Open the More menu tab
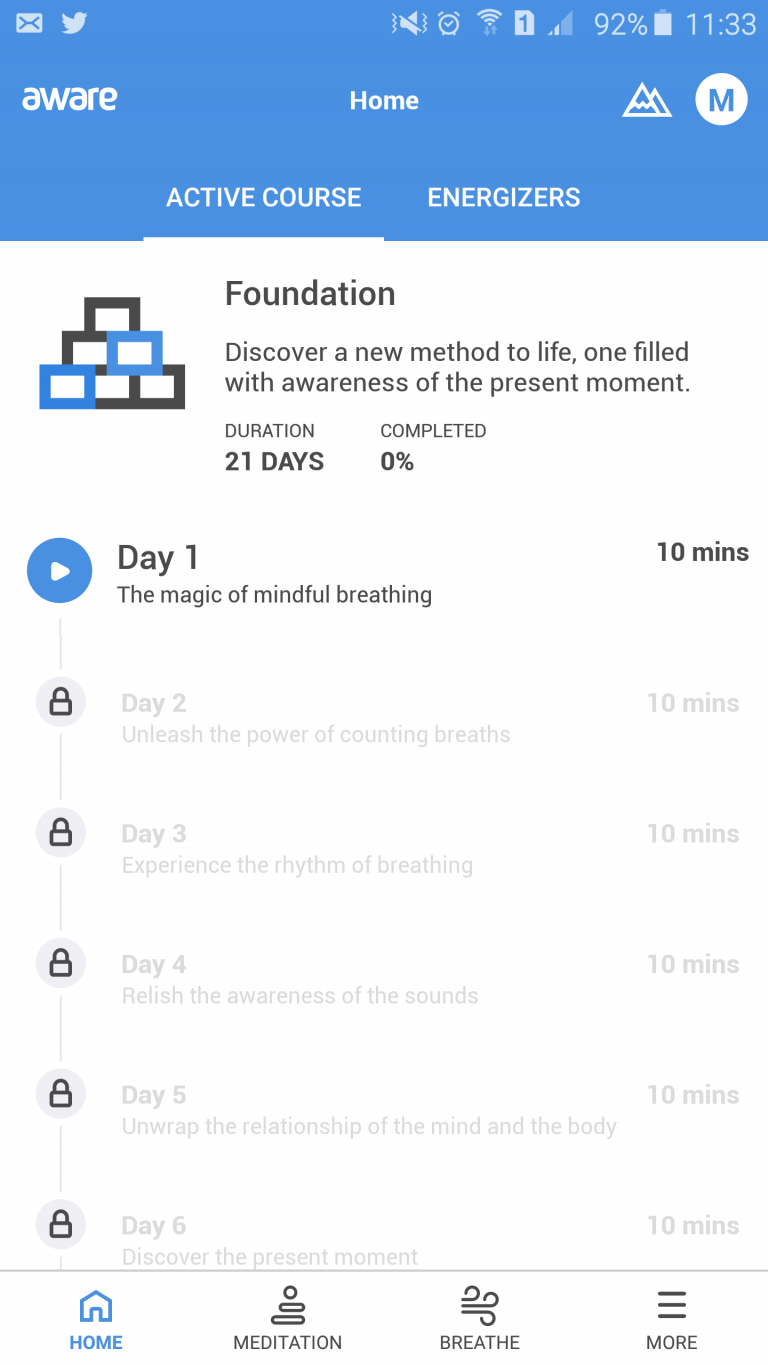 pos(672,1319)
